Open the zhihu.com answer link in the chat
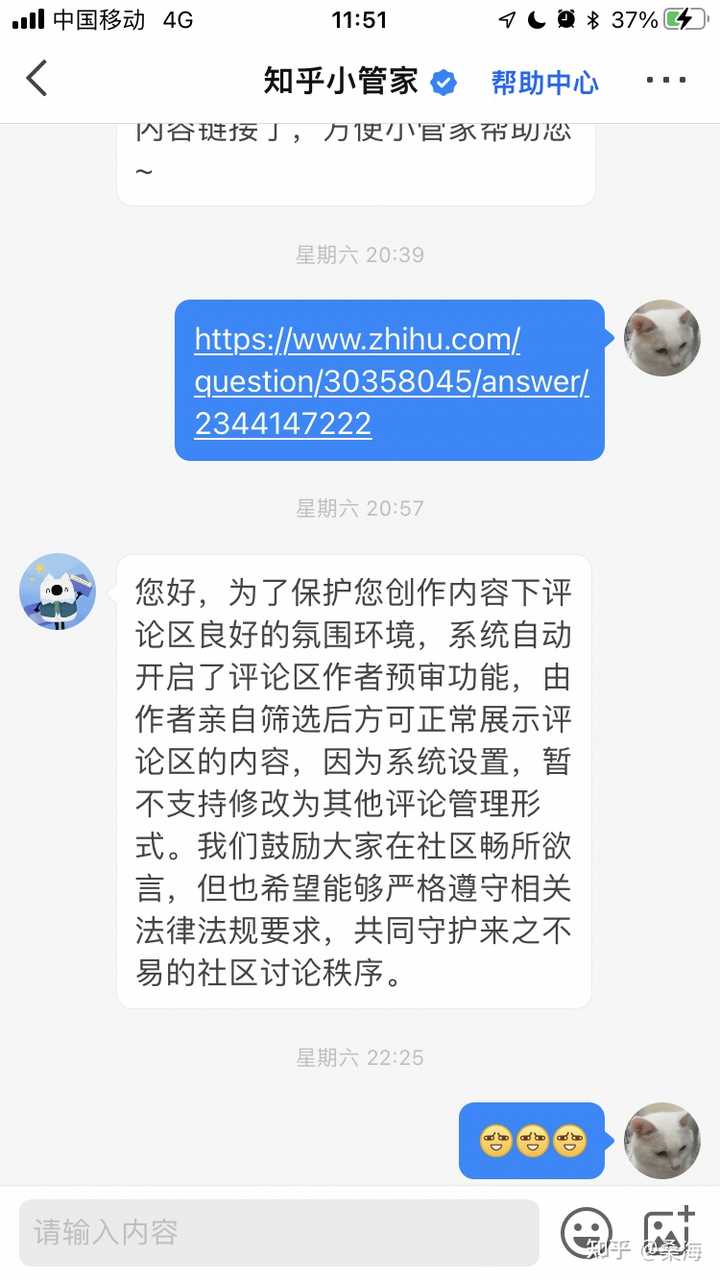Image resolution: width=720 pixels, height=1281 pixels. (x=390, y=381)
